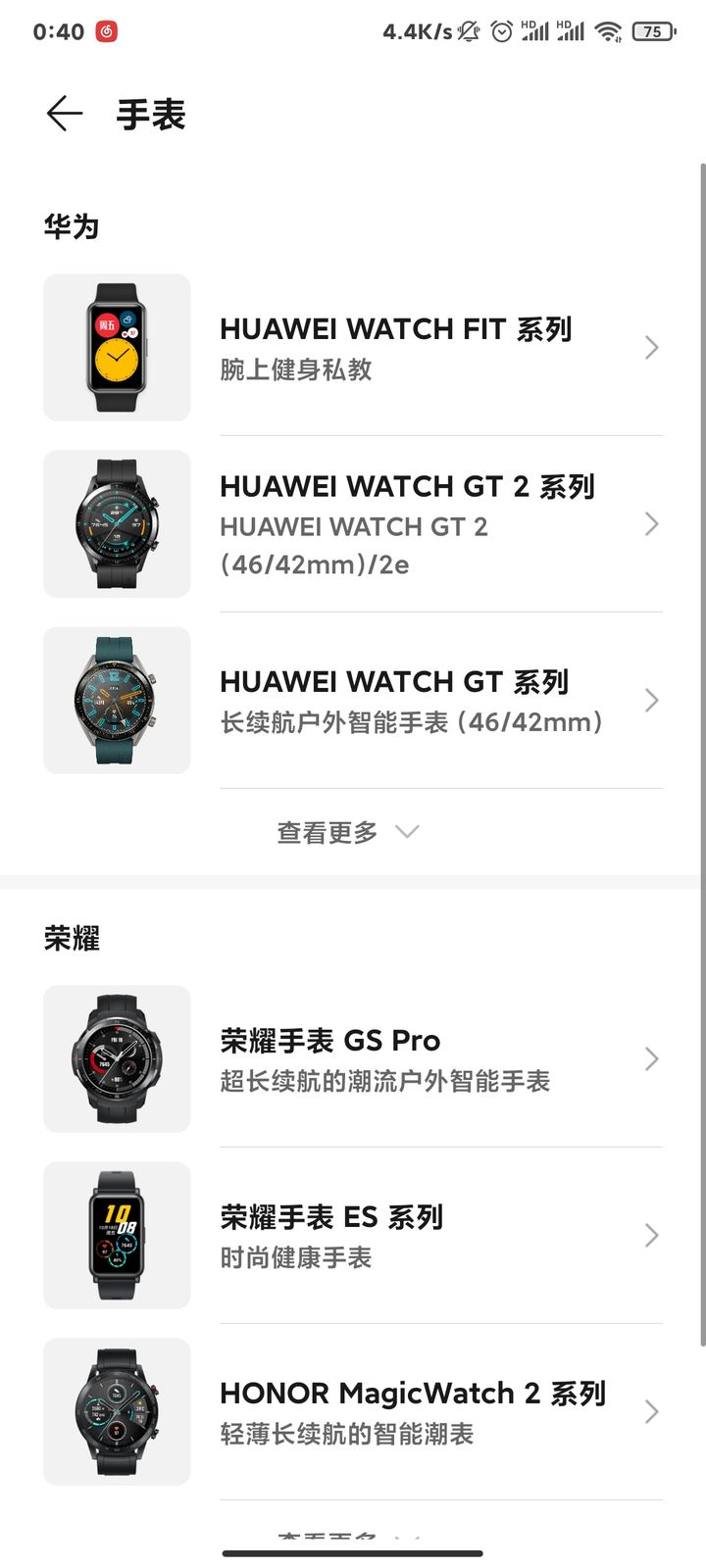This screenshot has width=706, height=1568.
Task: Expand 查看更多 under 华为
Action: (348, 833)
